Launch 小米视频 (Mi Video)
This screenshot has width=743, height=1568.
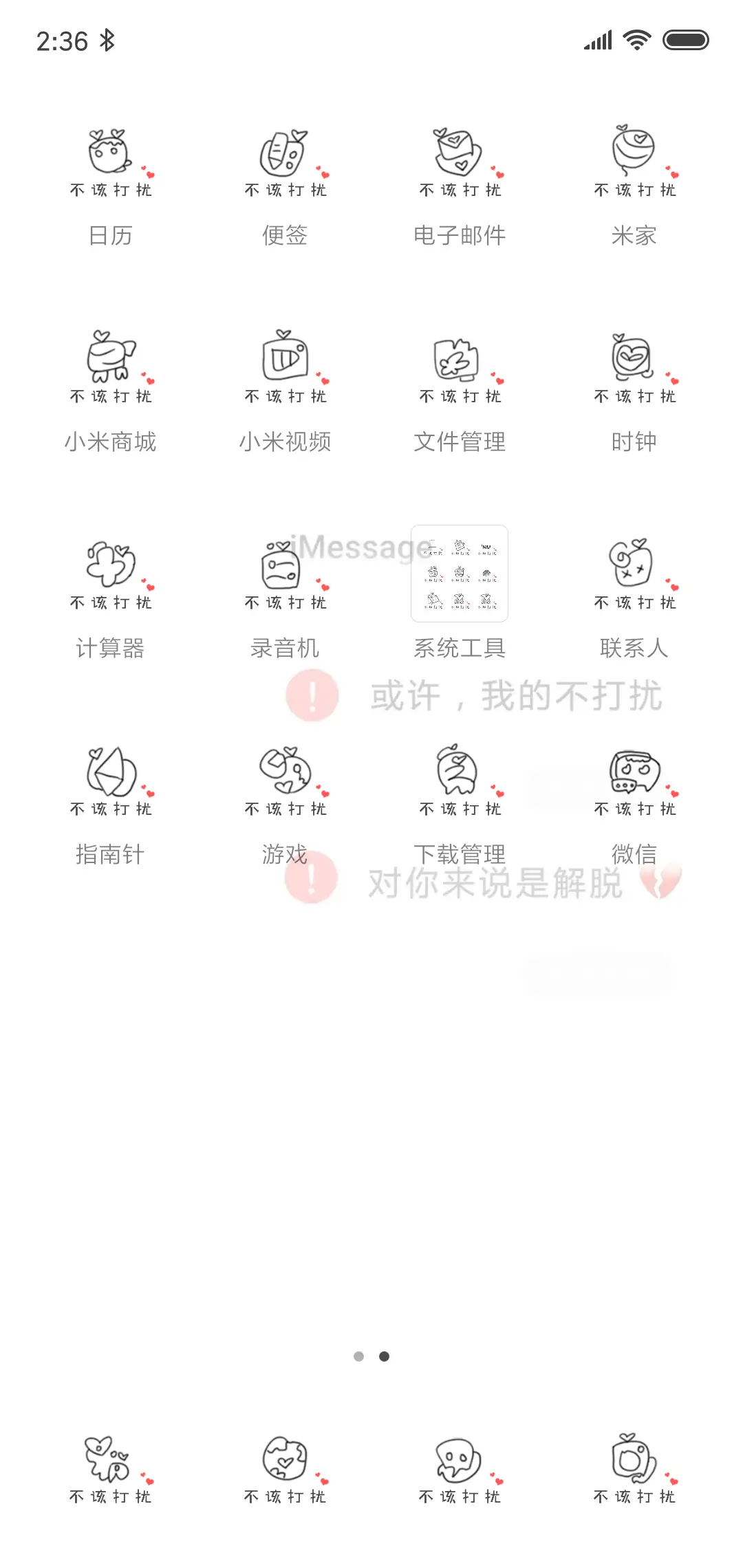(285, 371)
